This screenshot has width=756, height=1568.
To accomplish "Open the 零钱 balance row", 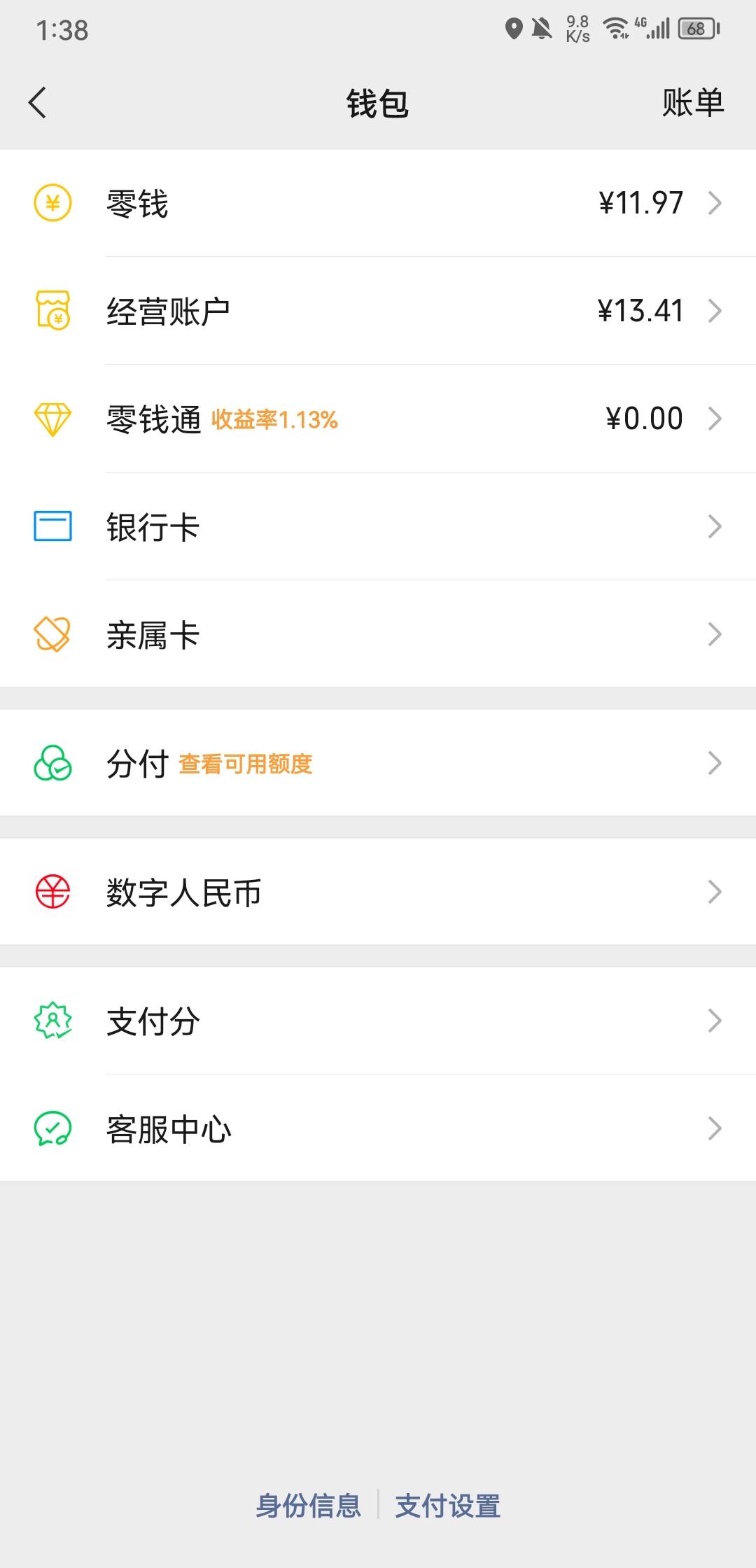I will (x=378, y=203).
